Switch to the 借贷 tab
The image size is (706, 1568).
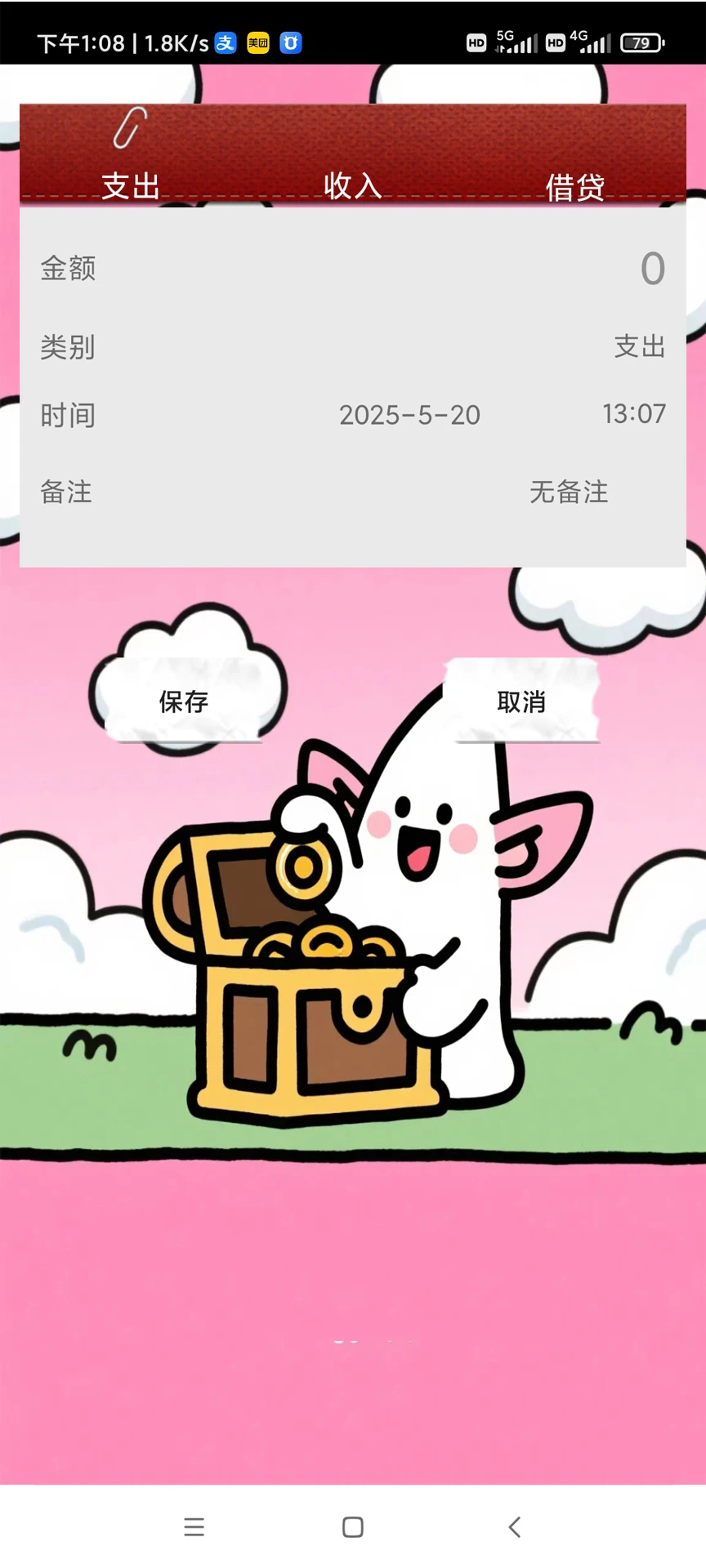[x=574, y=188]
